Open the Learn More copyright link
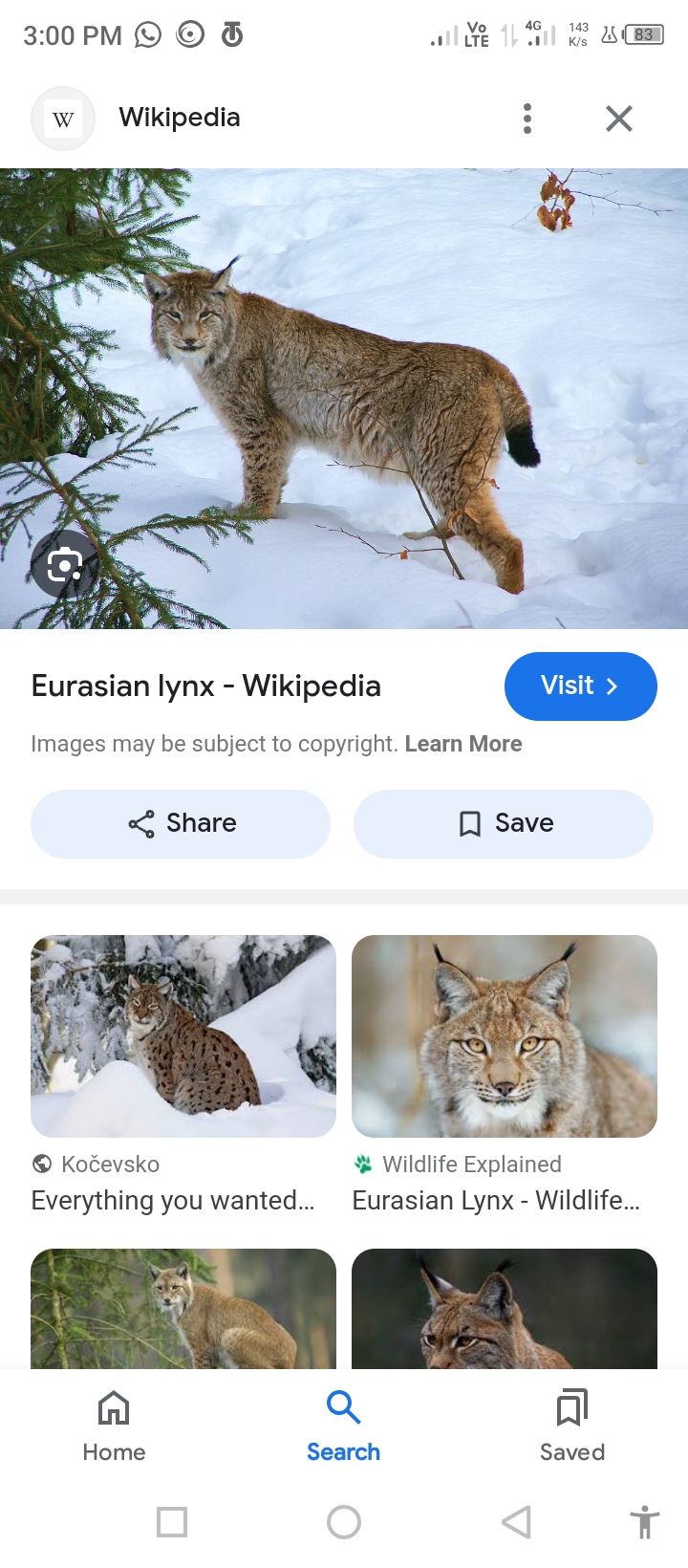This screenshot has height=1568, width=688. [463, 744]
